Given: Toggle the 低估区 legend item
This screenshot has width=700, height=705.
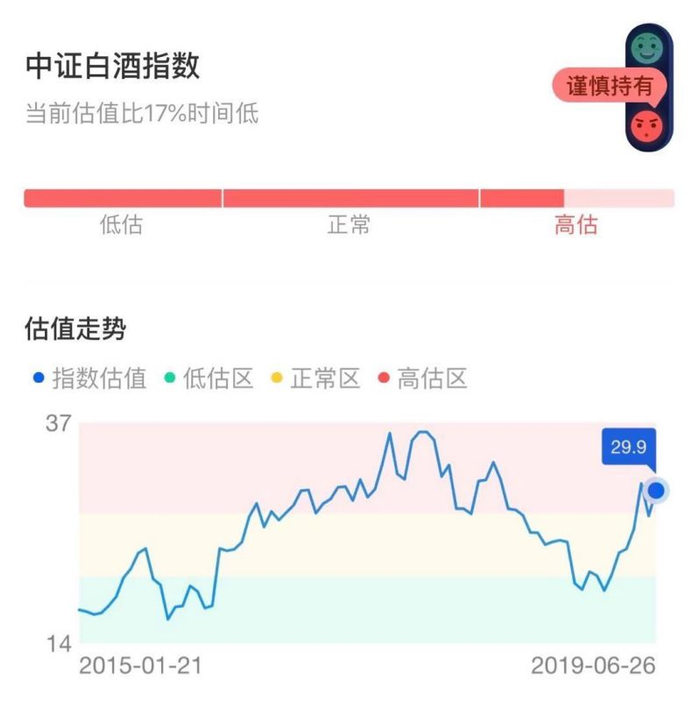Looking at the screenshot, I should (x=209, y=378).
